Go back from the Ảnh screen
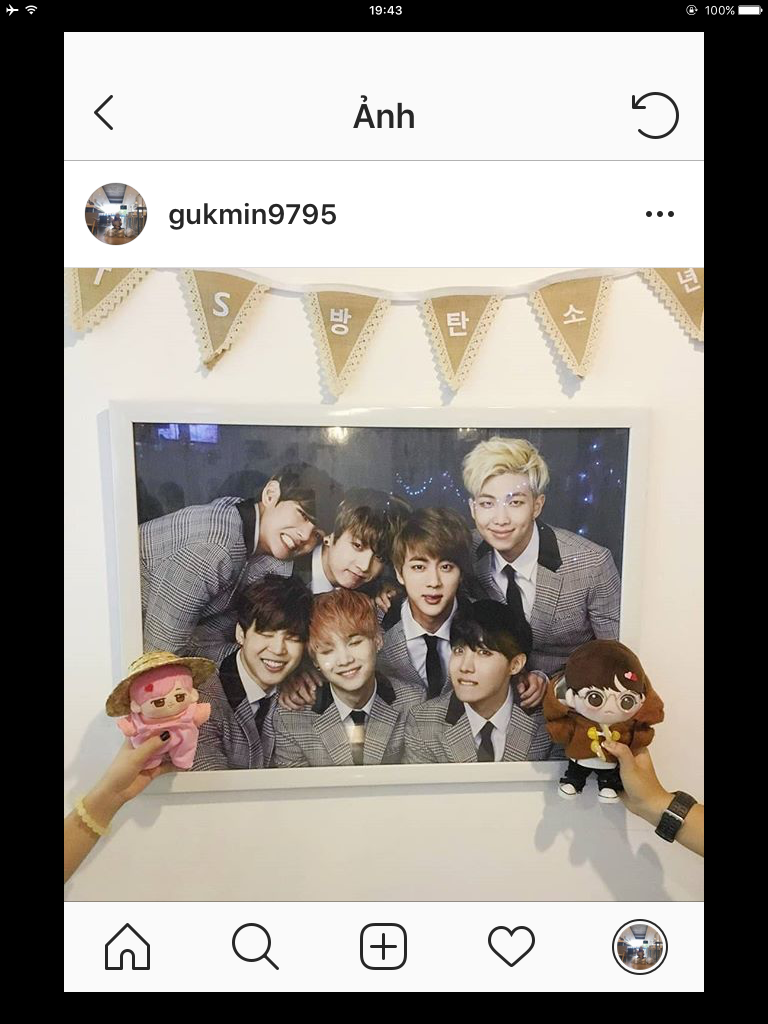768x1024 pixels. 104,113
